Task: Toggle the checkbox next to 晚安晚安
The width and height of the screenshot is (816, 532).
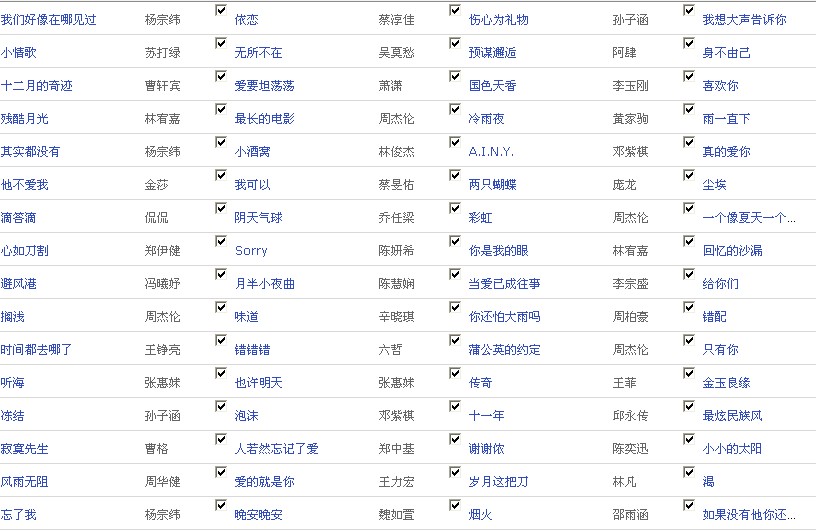Action: (221, 505)
